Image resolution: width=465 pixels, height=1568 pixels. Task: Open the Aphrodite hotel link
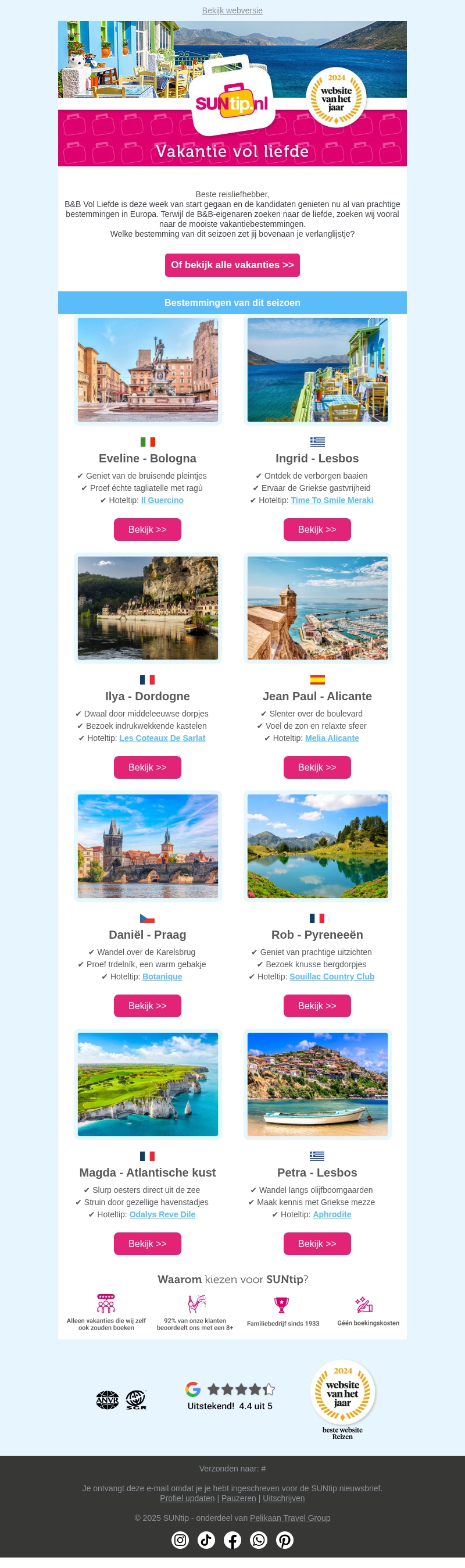pyautogui.click(x=332, y=1214)
